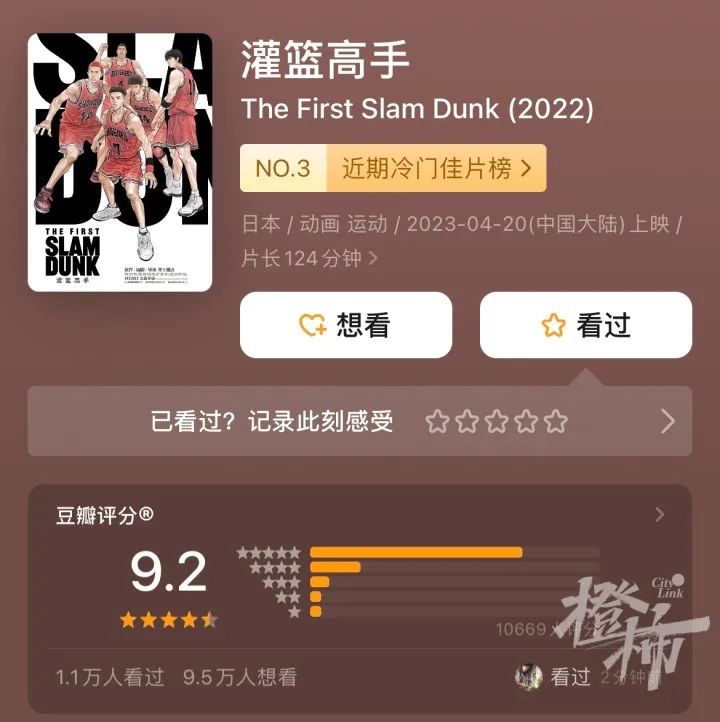The width and height of the screenshot is (720, 722).
Task: Open the NO.3 近期冷门佳片榜 ranking
Action: tap(393, 168)
